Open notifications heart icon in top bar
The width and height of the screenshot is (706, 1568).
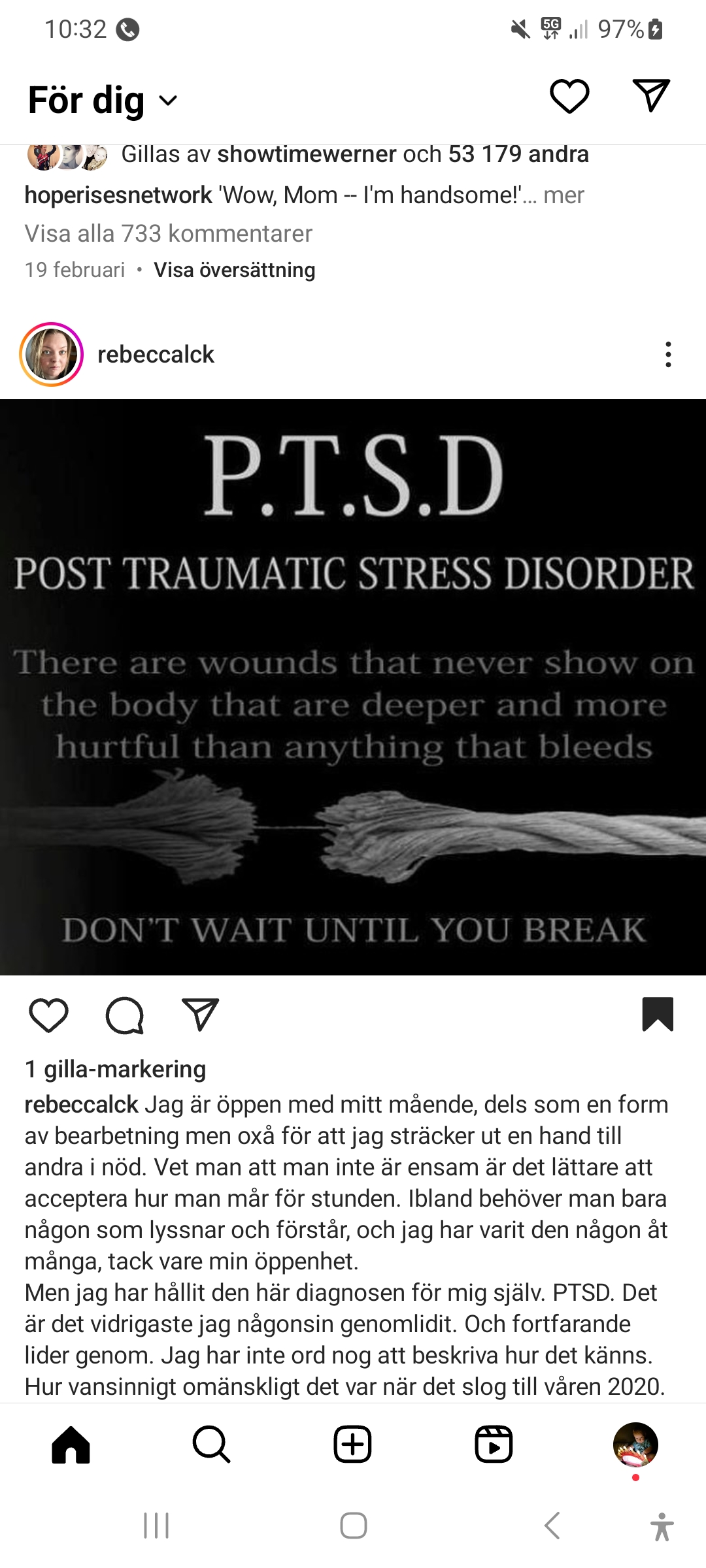click(569, 97)
